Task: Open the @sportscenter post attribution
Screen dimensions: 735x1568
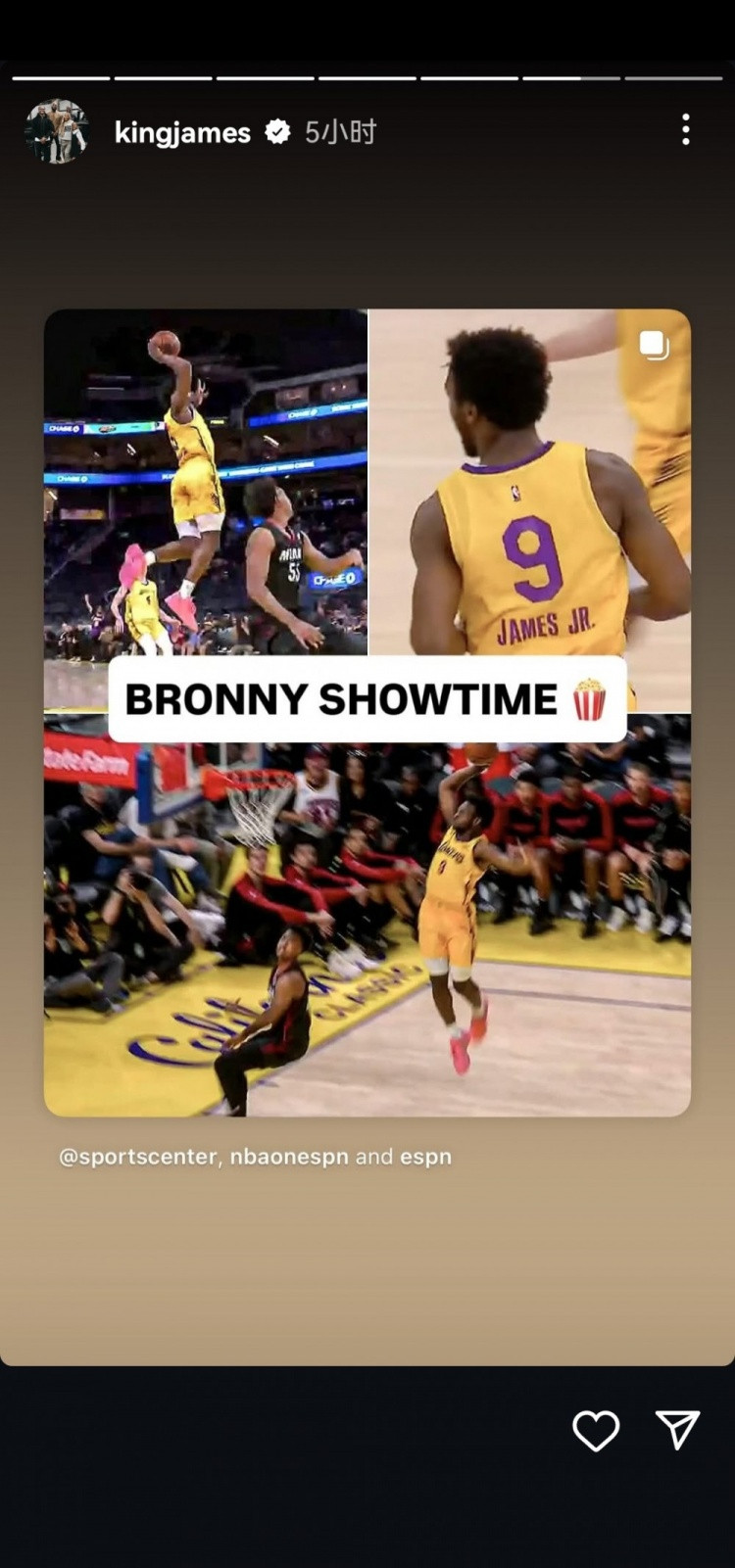Action: coord(138,1157)
